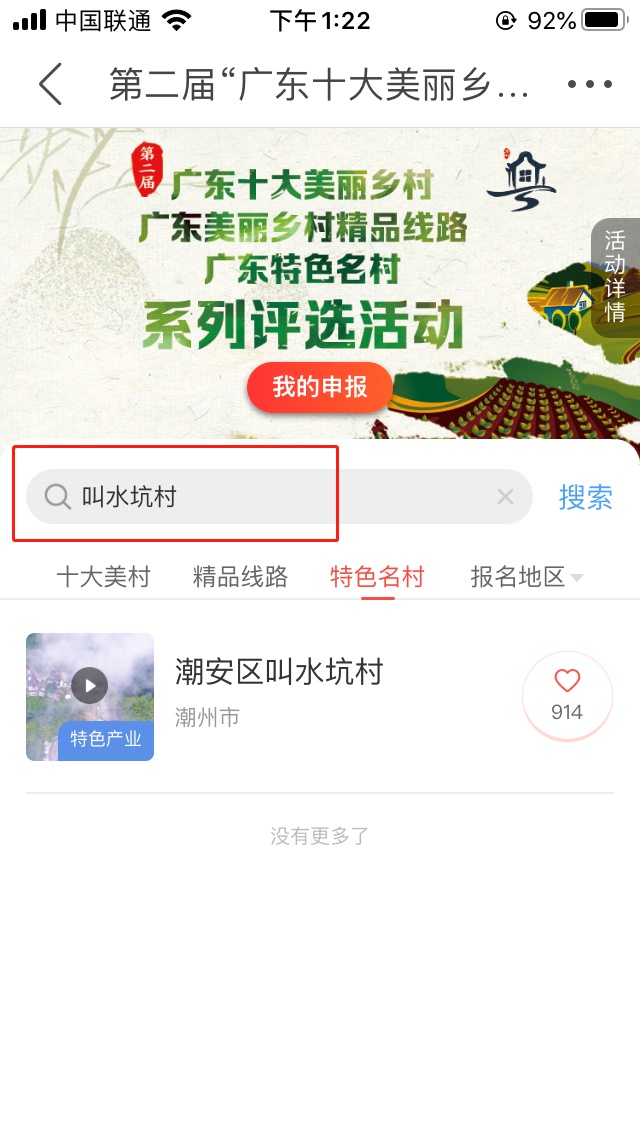Play the video thumbnail of 叫水坑村
This screenshot has width=640, height=1136.
pyautogui.click(x=90, y=686)
